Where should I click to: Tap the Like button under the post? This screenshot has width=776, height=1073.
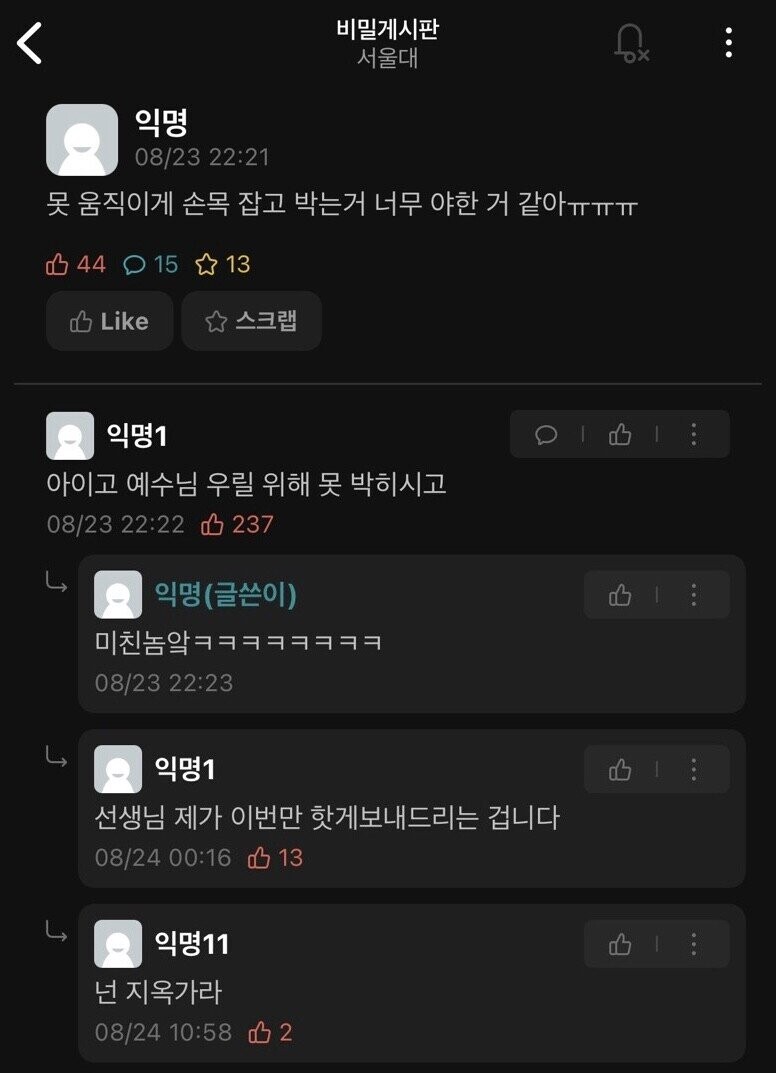pos(110,321)
